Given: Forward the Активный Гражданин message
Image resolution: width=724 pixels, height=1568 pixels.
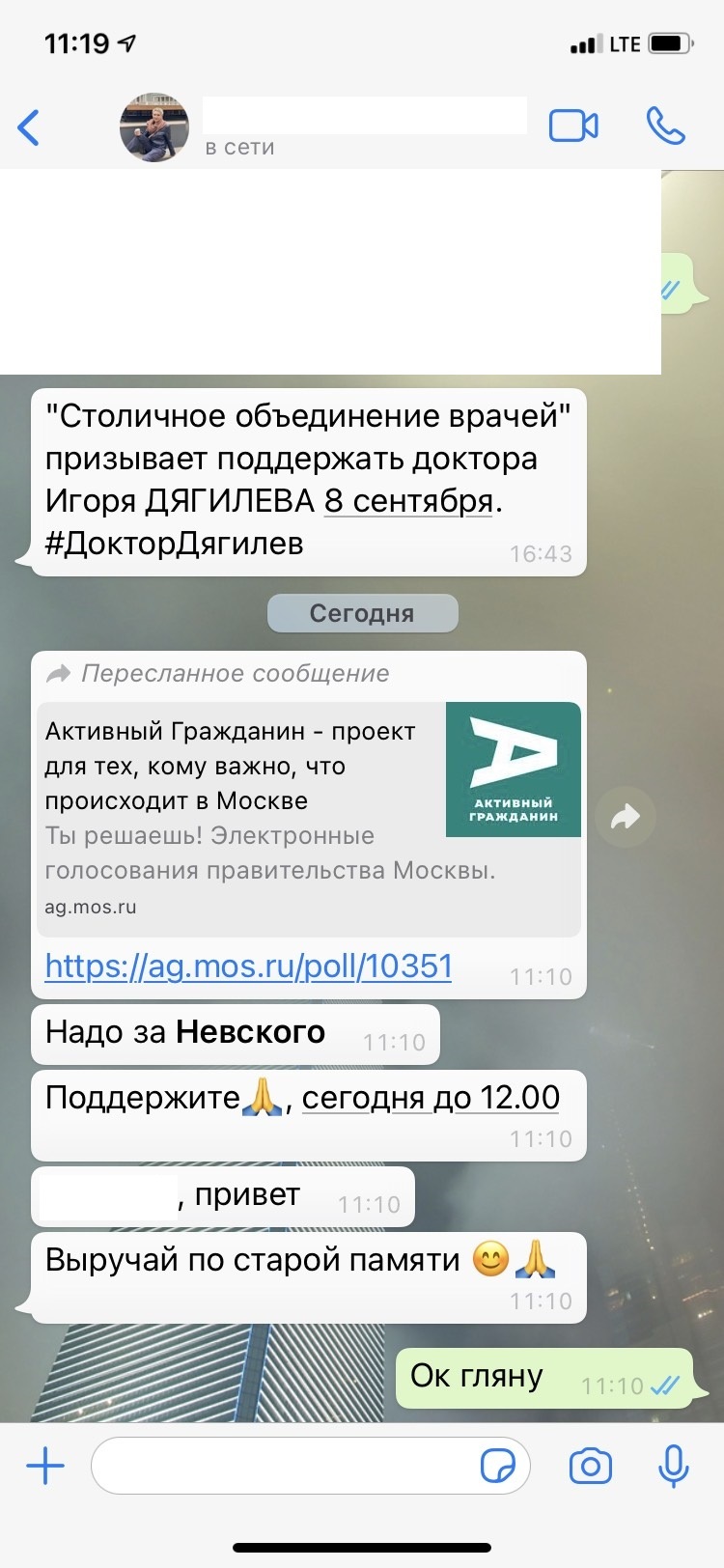Looking at the screenshot, I should (626, 818).
